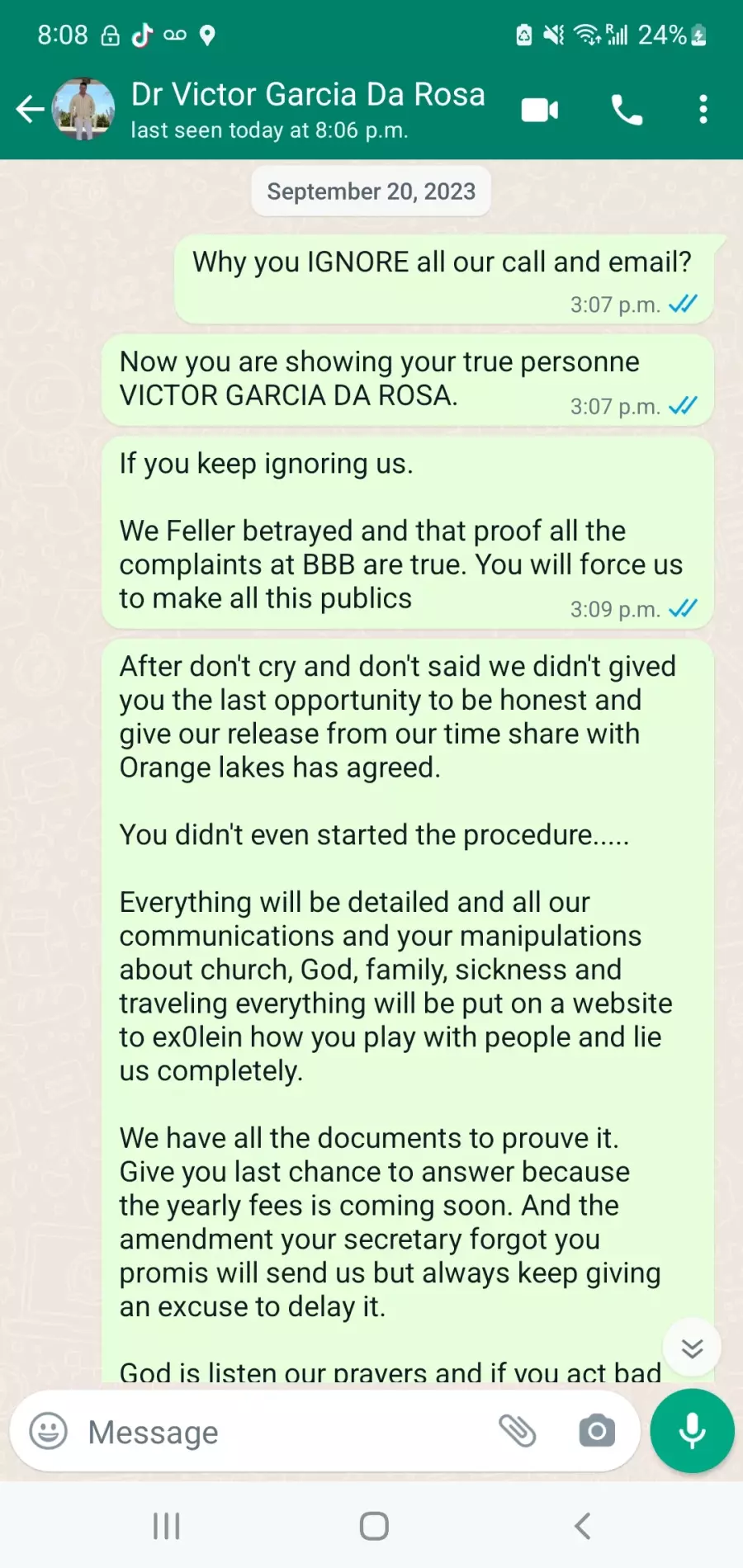Tap the Message text field
The height and width of the screenshot is (1568, 743).
coord(281,1433)
